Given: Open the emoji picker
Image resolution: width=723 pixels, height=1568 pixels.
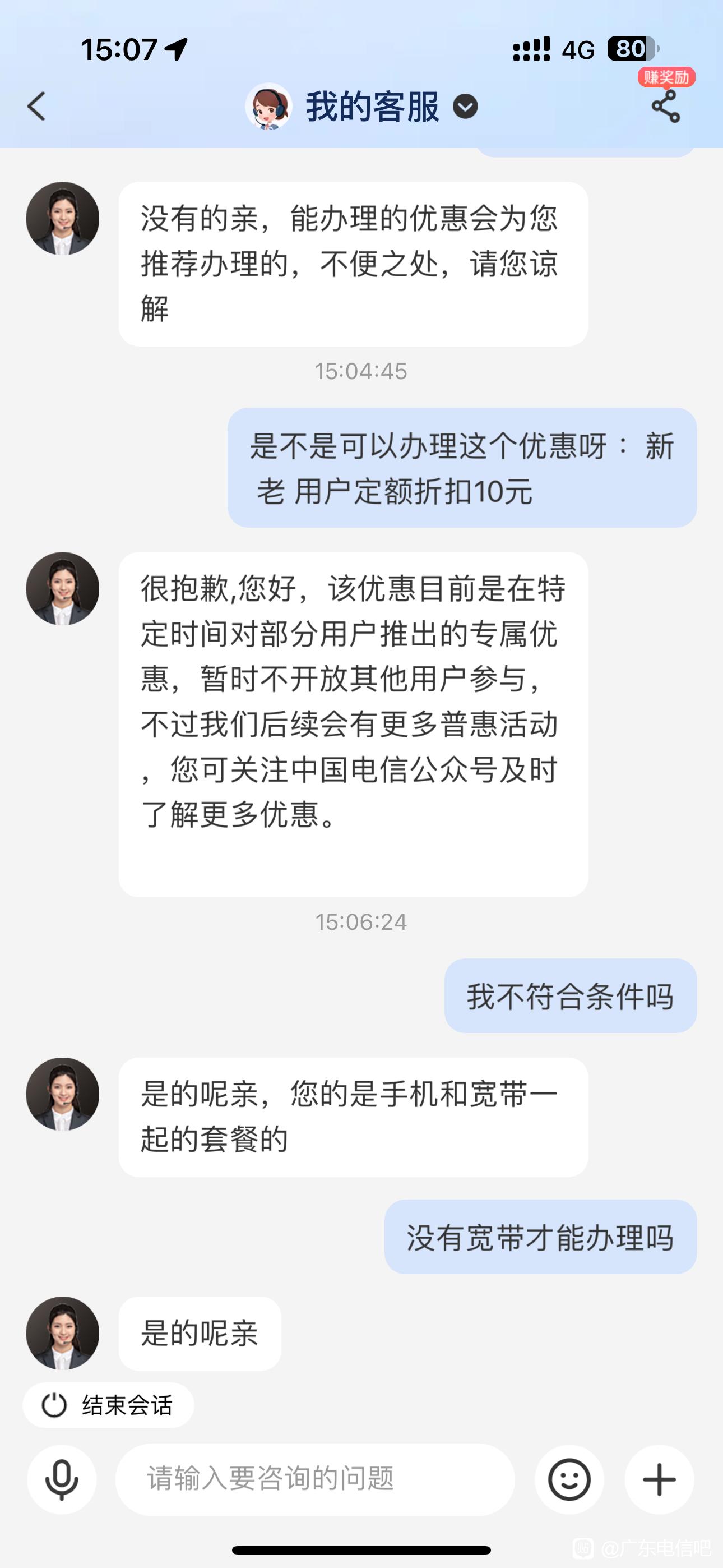Looking at the screenshot, I should (x=569, y=1479).
